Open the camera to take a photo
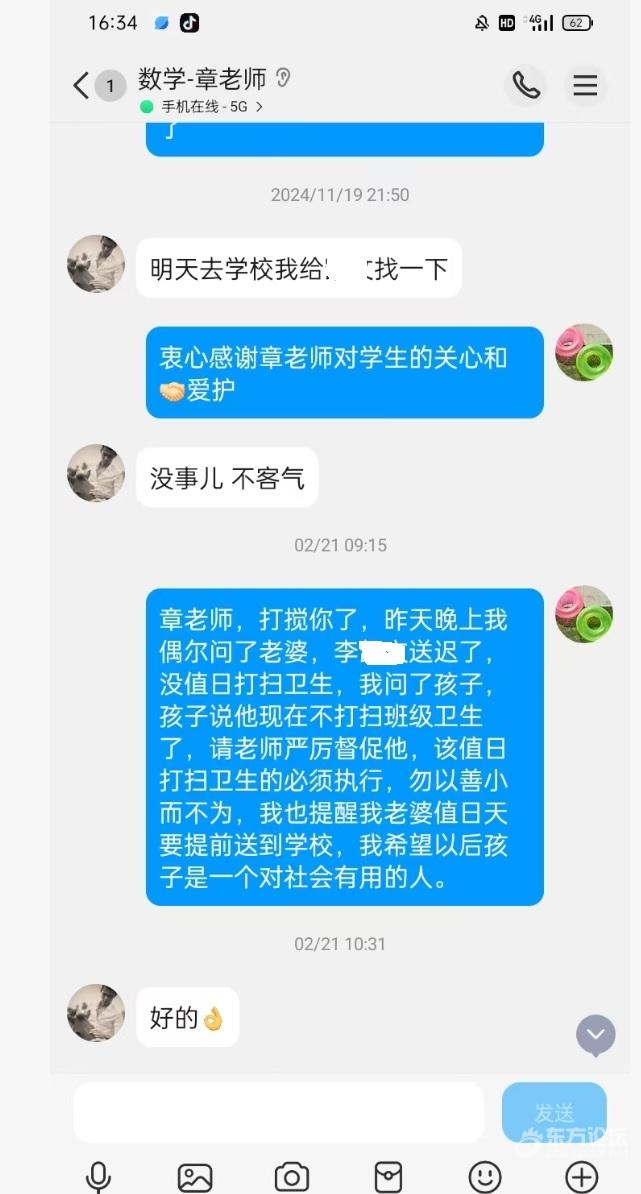641x1194 pixels. click(292, 1177)
